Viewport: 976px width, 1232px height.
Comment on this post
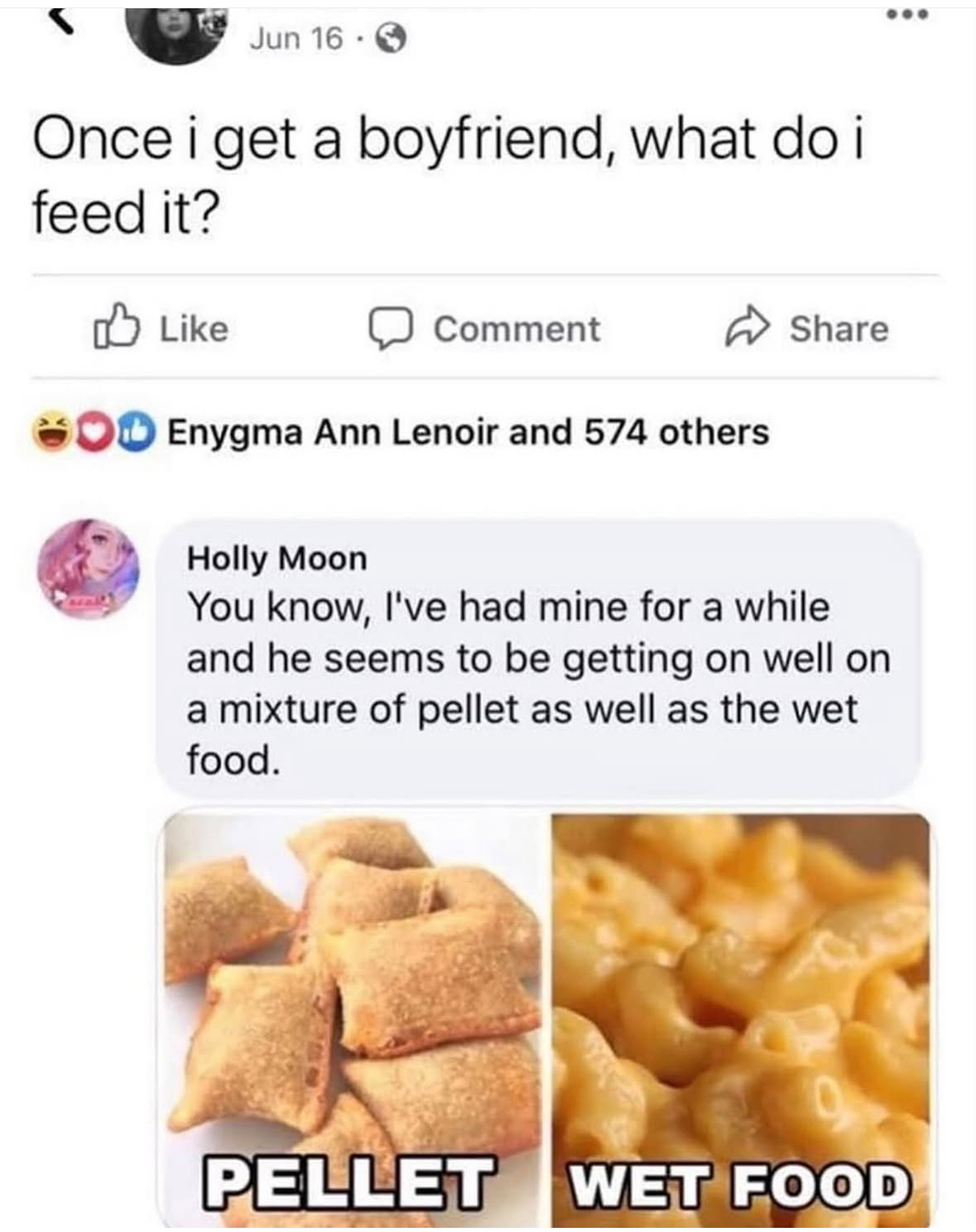(484, 329)
